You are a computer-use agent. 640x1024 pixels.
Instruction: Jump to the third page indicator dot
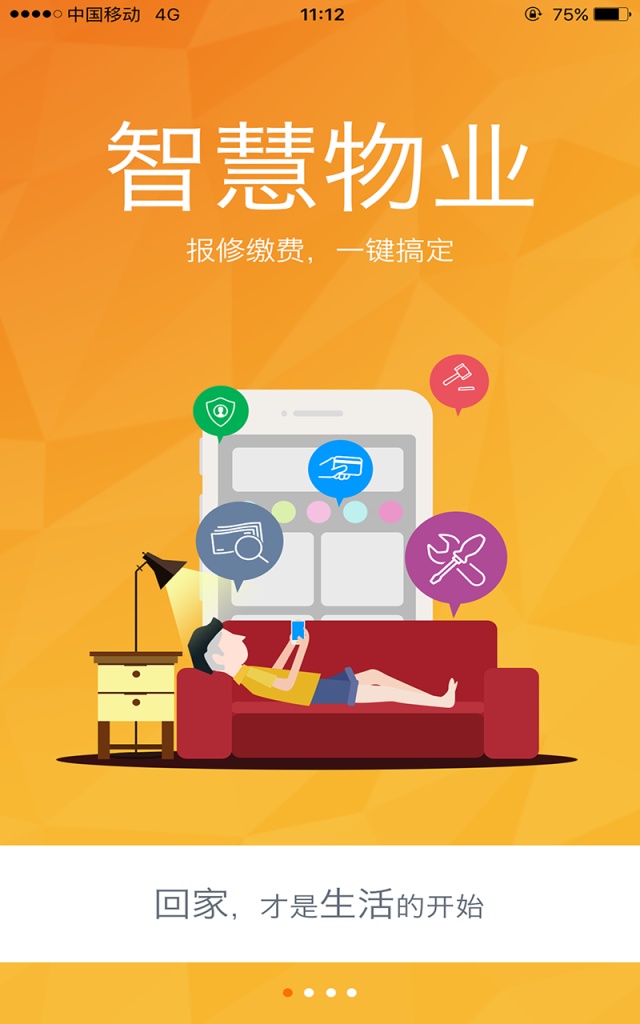330,993
